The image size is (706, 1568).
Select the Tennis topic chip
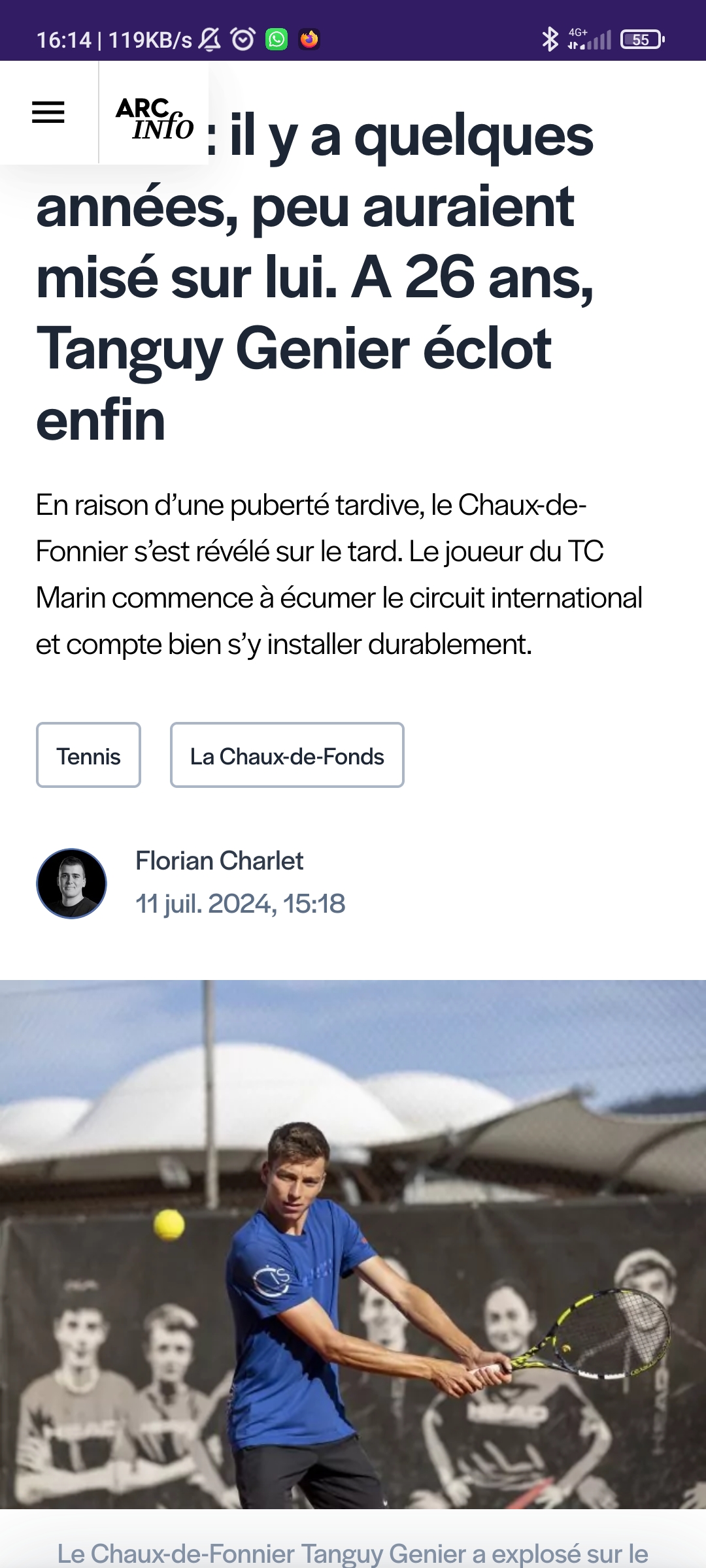[x=88, y=755]
